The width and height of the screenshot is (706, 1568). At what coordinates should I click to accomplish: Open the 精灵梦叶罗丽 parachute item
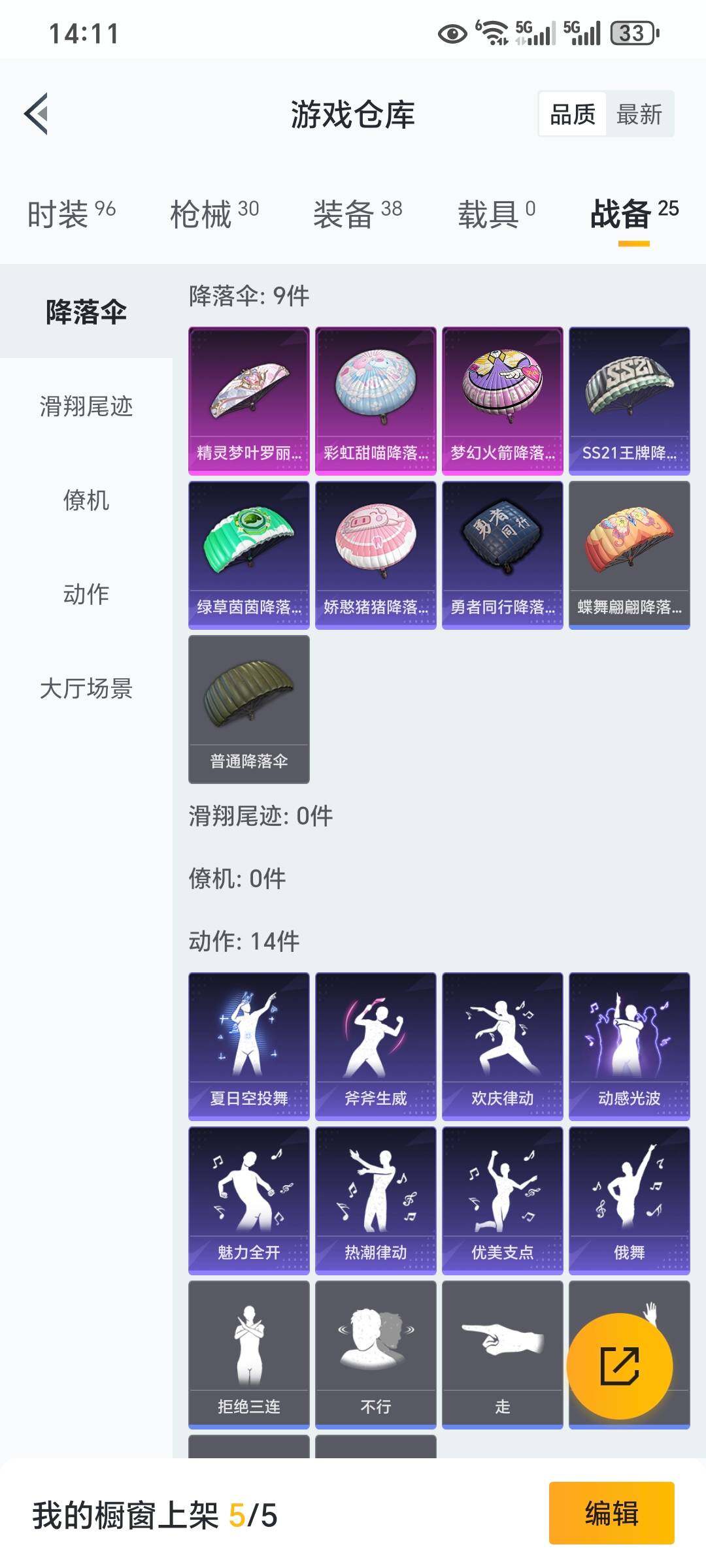(248, 400)
